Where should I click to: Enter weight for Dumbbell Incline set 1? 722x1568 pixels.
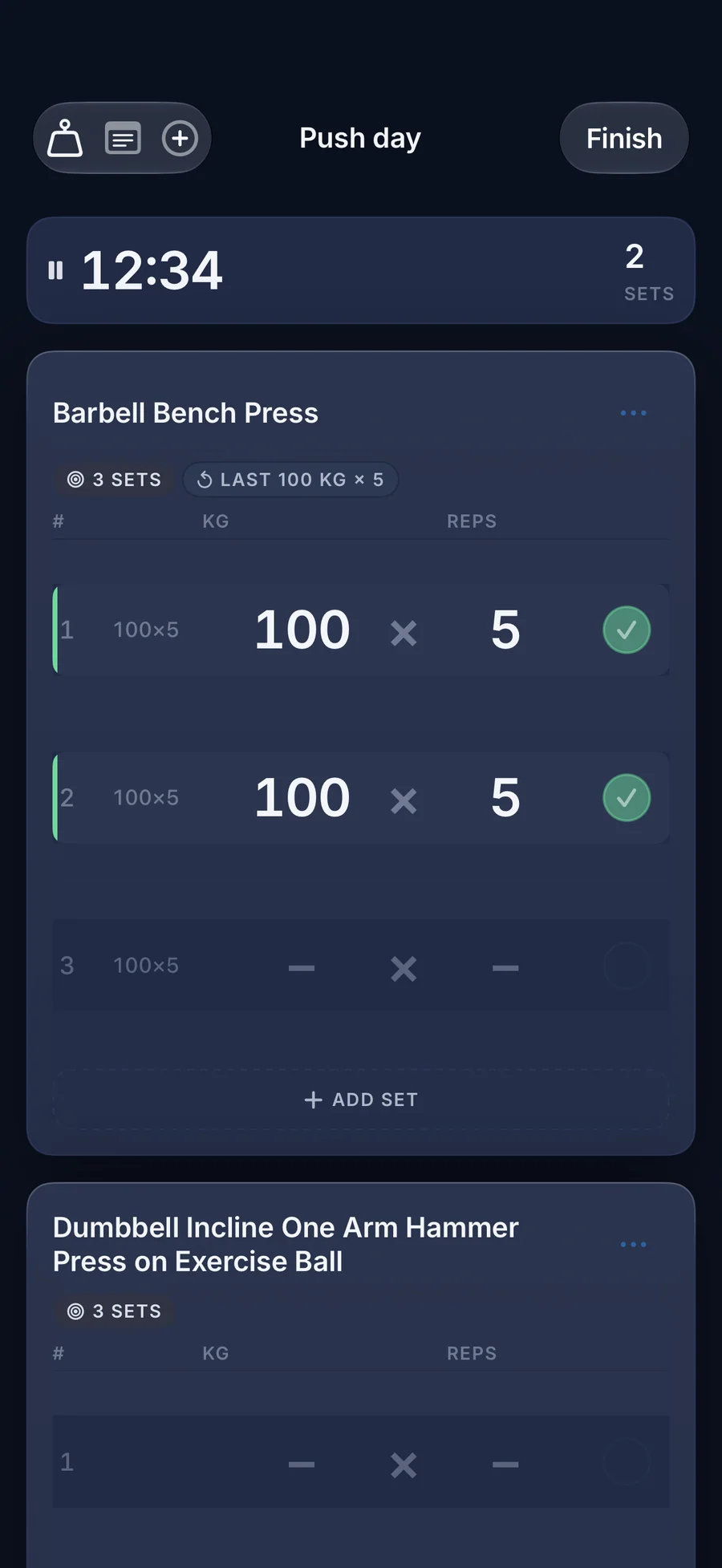302,1465
